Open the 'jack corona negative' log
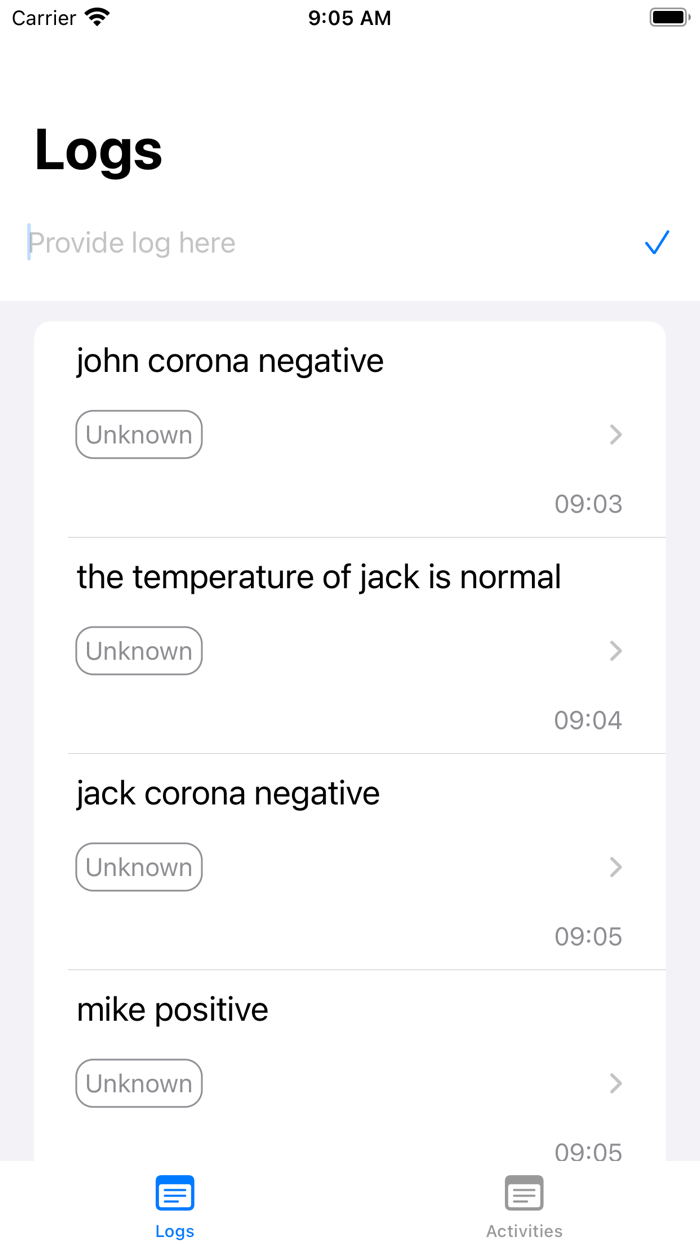Viewport: 700px width, 1244px height. click(x=350, y=862)
